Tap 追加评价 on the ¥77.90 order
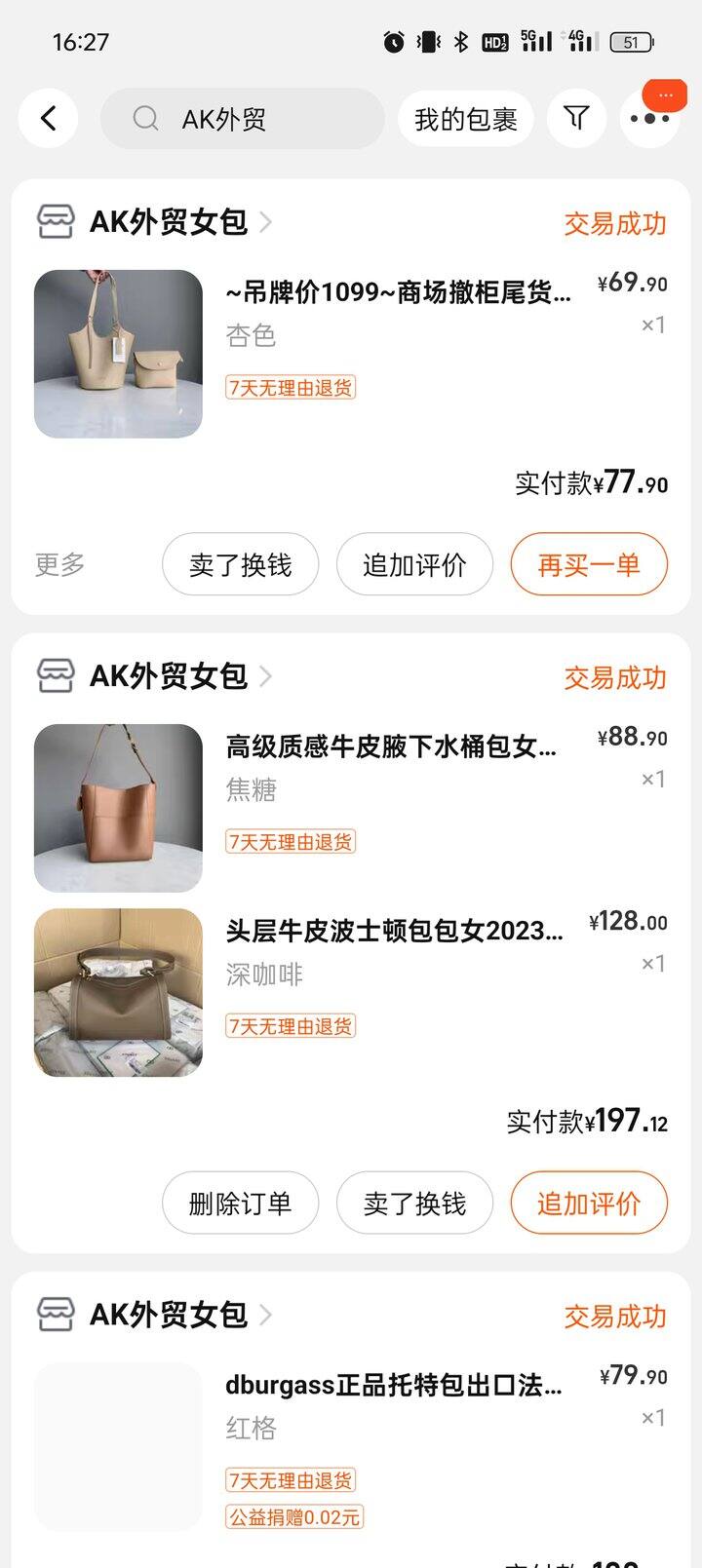The height and width of the screenshot is (1568, 702). point(414,564)
